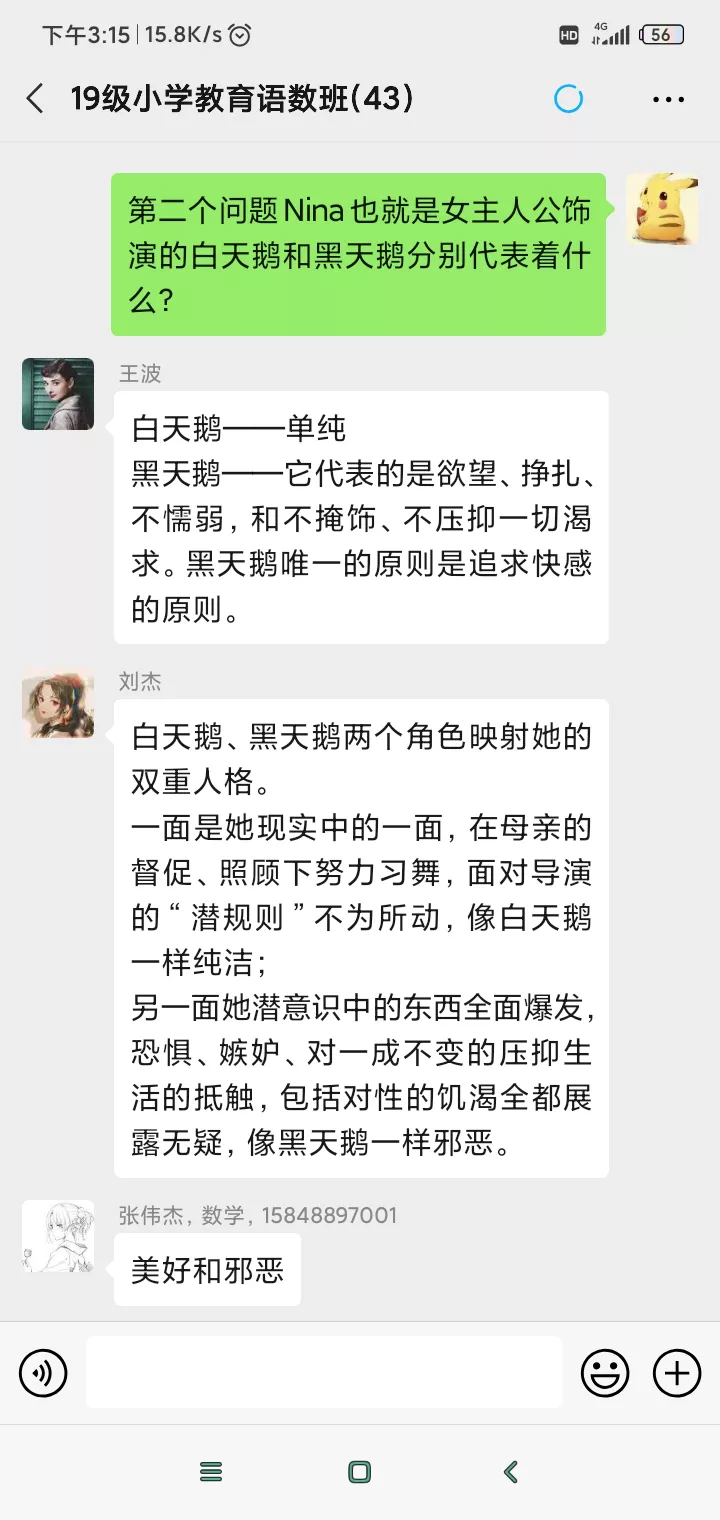Open the chat's three-dots menu
Image resolution: width=720 pixels, height=1520 pixels.
point(668,99)
